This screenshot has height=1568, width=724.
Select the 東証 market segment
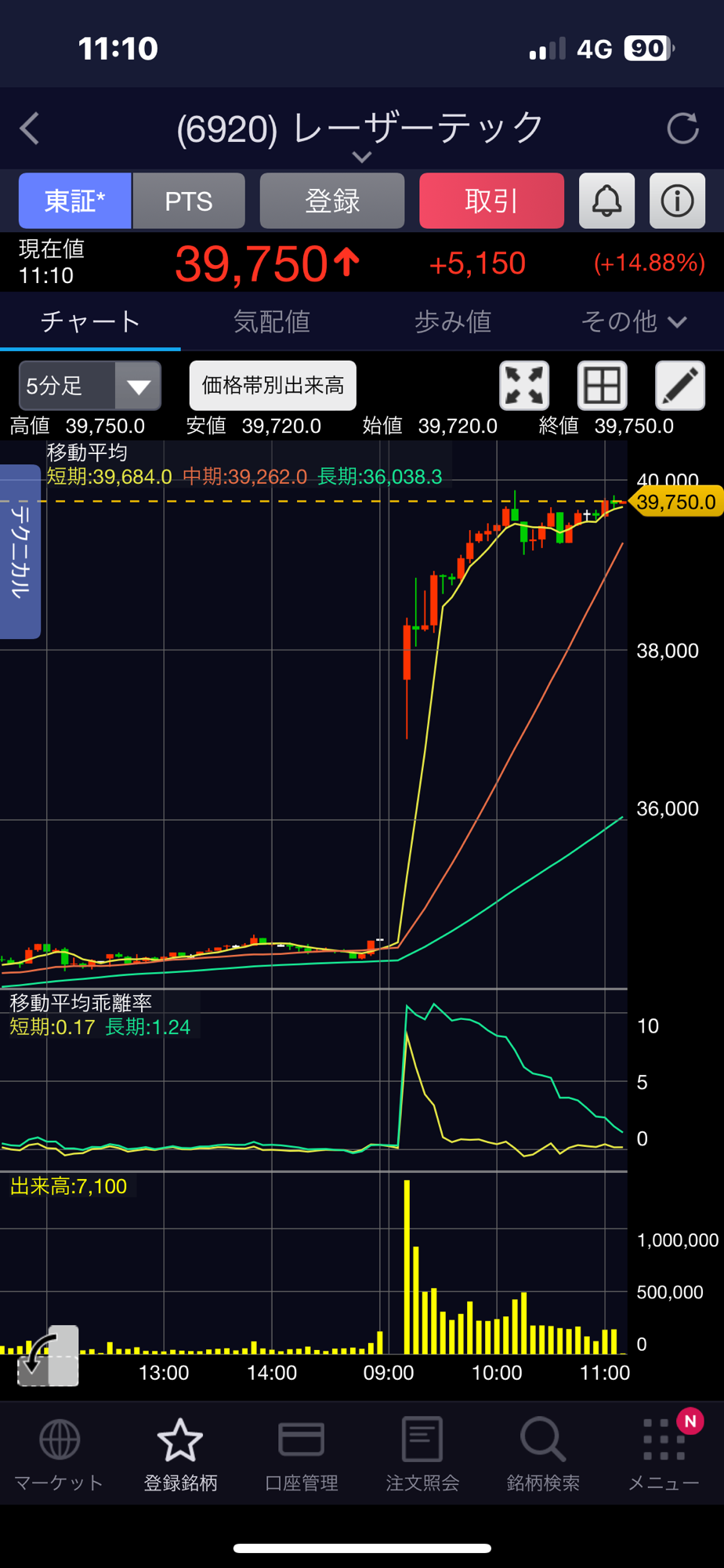click(75, 201)
